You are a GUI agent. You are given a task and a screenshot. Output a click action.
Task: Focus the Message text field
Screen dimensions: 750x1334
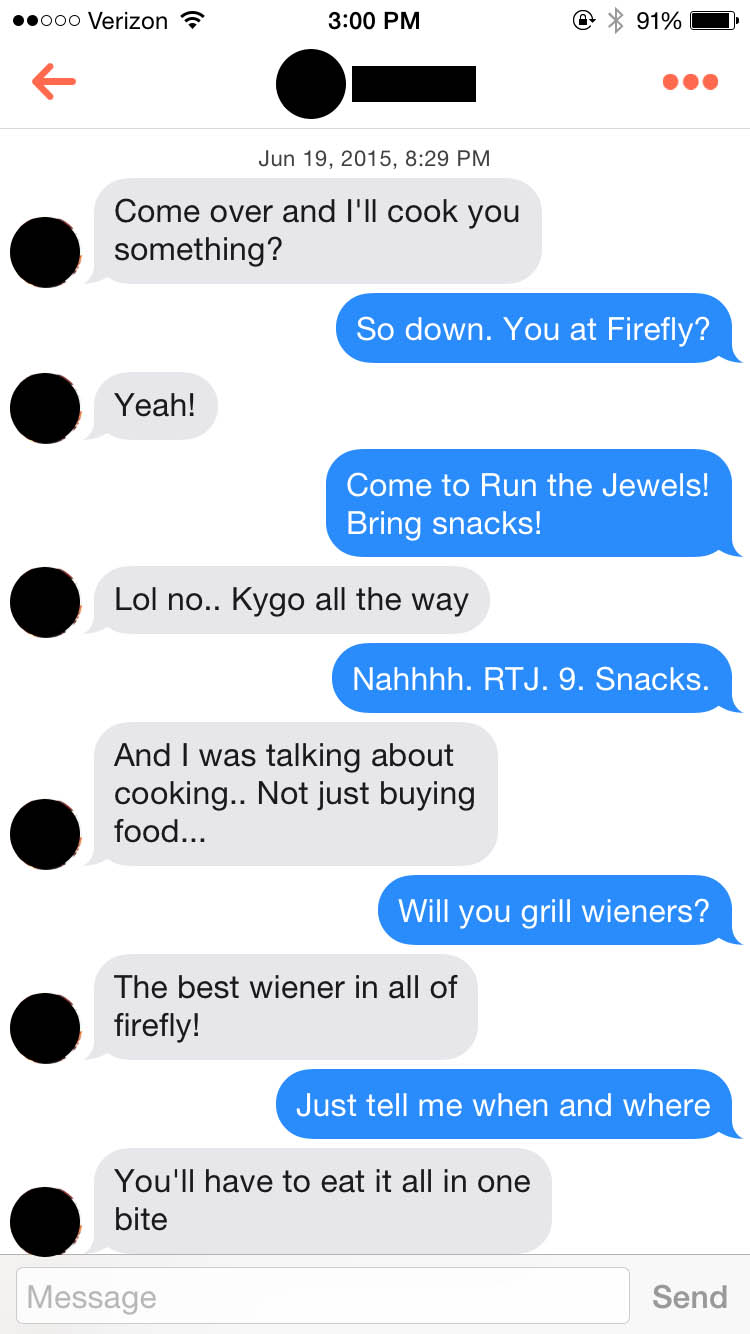(x=322, y=1296)
